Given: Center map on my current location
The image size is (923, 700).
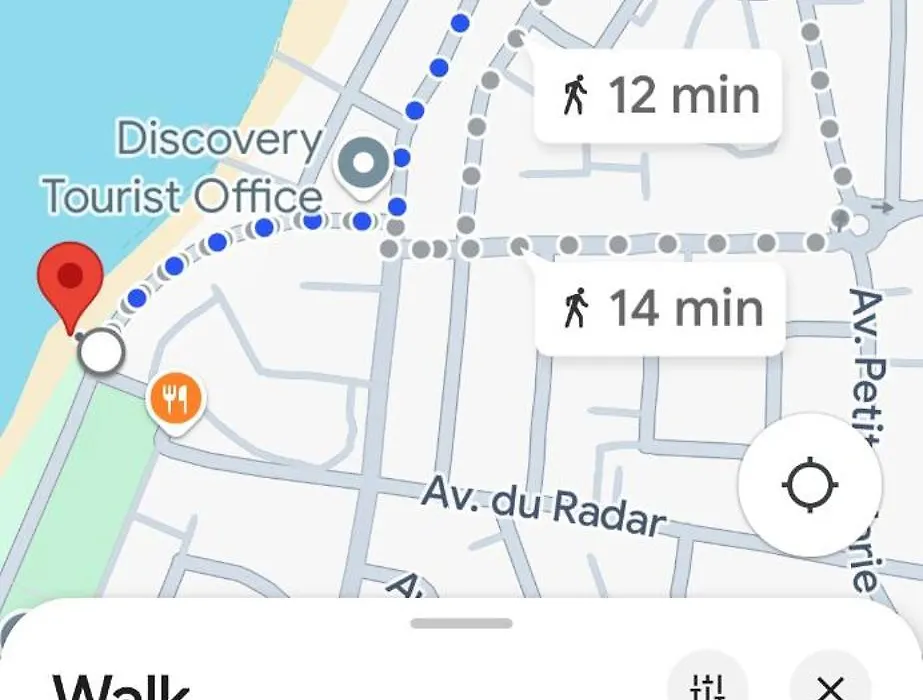Looking at the screenshot, I should pyautogui.click(x=810, y=486).
